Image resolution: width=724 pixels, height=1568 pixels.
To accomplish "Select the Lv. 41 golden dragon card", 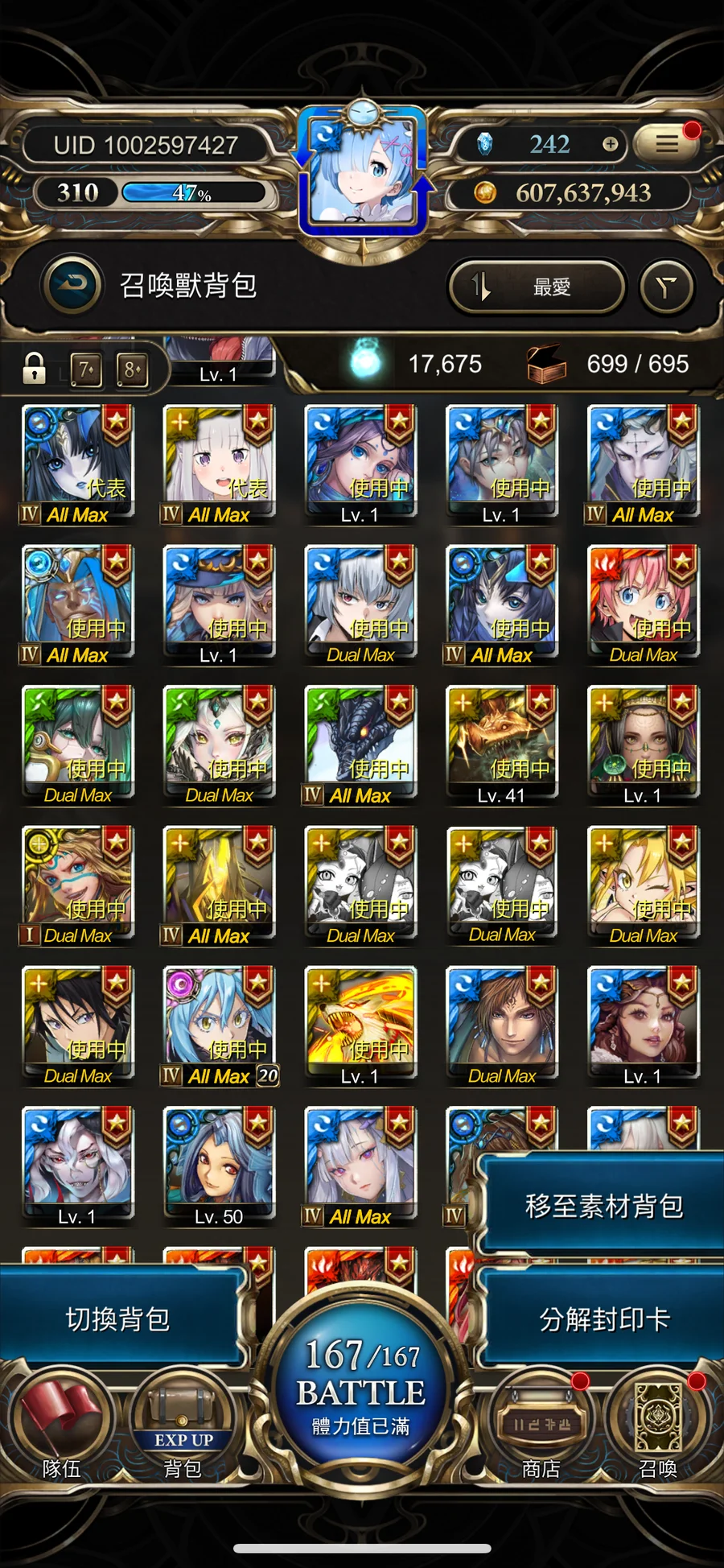I will [500, 745].
